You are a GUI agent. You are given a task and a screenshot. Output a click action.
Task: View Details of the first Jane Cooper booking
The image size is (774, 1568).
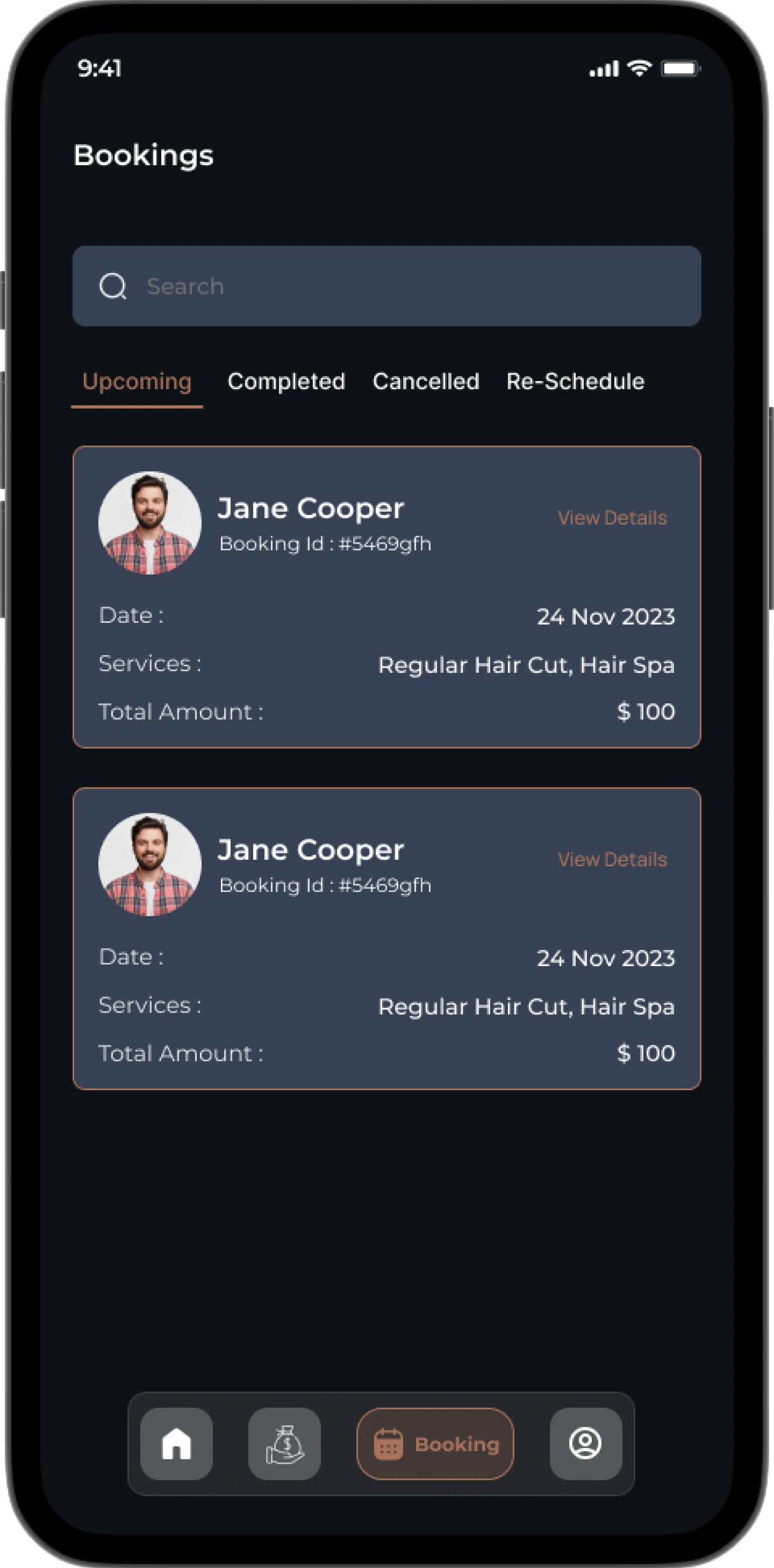612,518
